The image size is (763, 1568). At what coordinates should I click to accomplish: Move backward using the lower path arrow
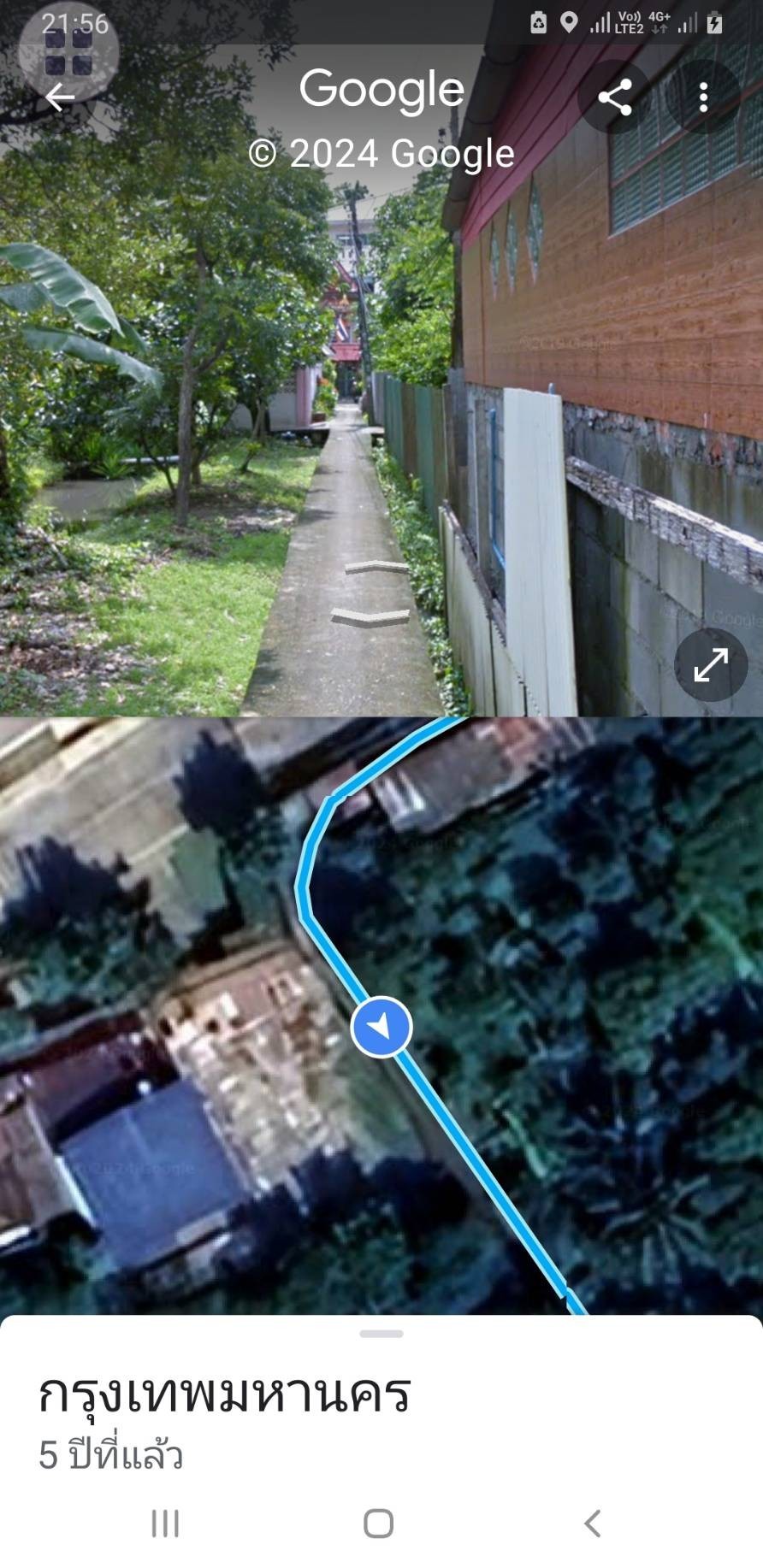[370, 616]
